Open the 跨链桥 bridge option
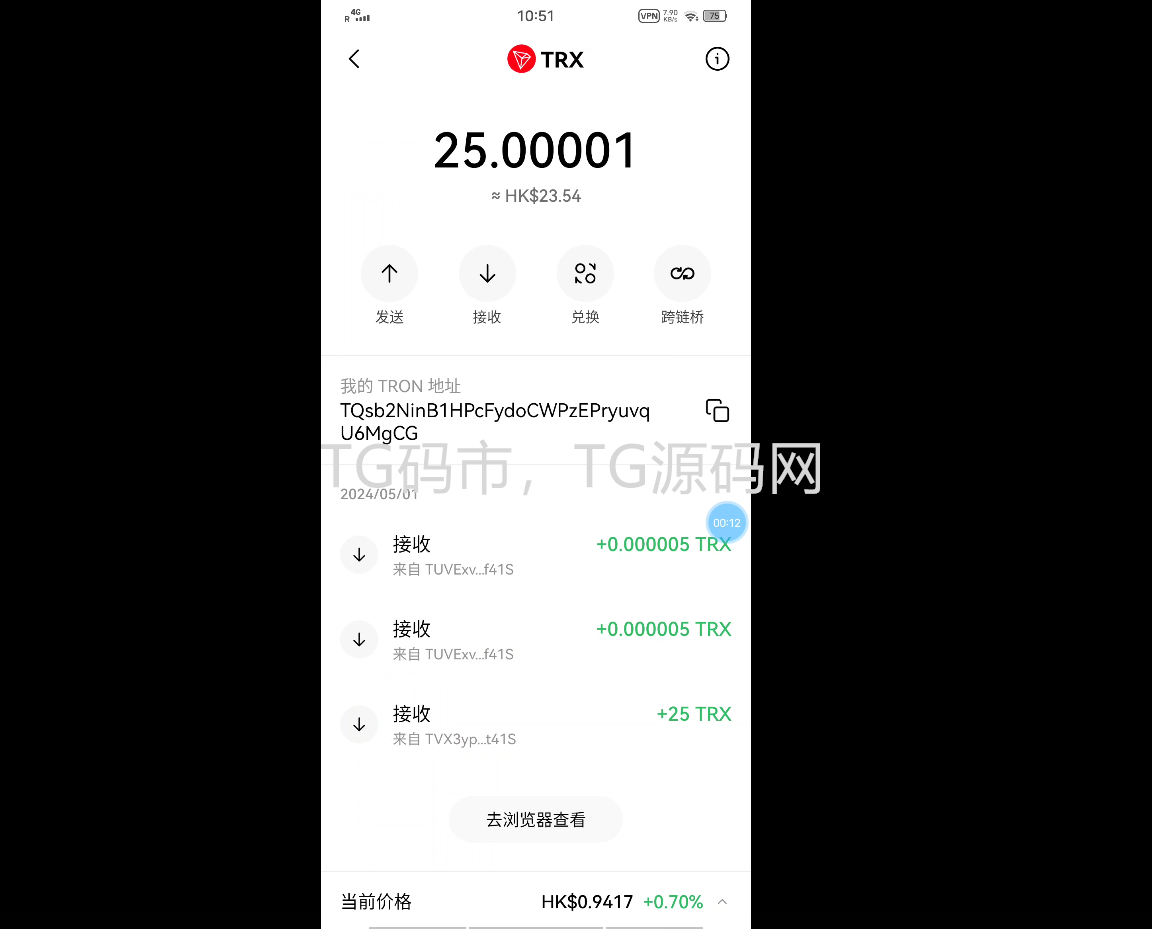The width and height of the screenshot is (1152, 929). [x=682, y=274]
